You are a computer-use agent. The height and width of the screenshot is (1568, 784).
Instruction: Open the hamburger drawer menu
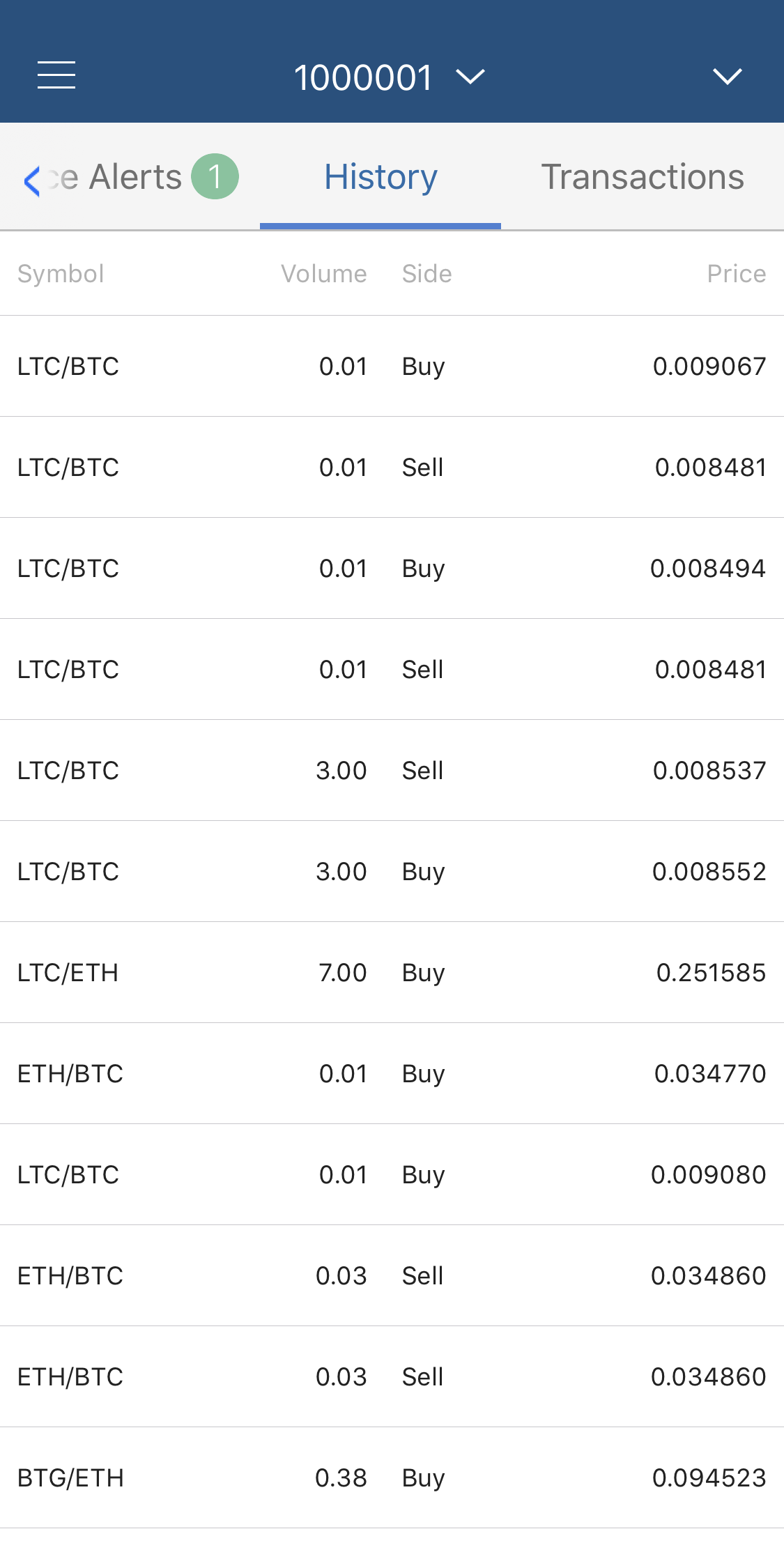click(56, 75)
